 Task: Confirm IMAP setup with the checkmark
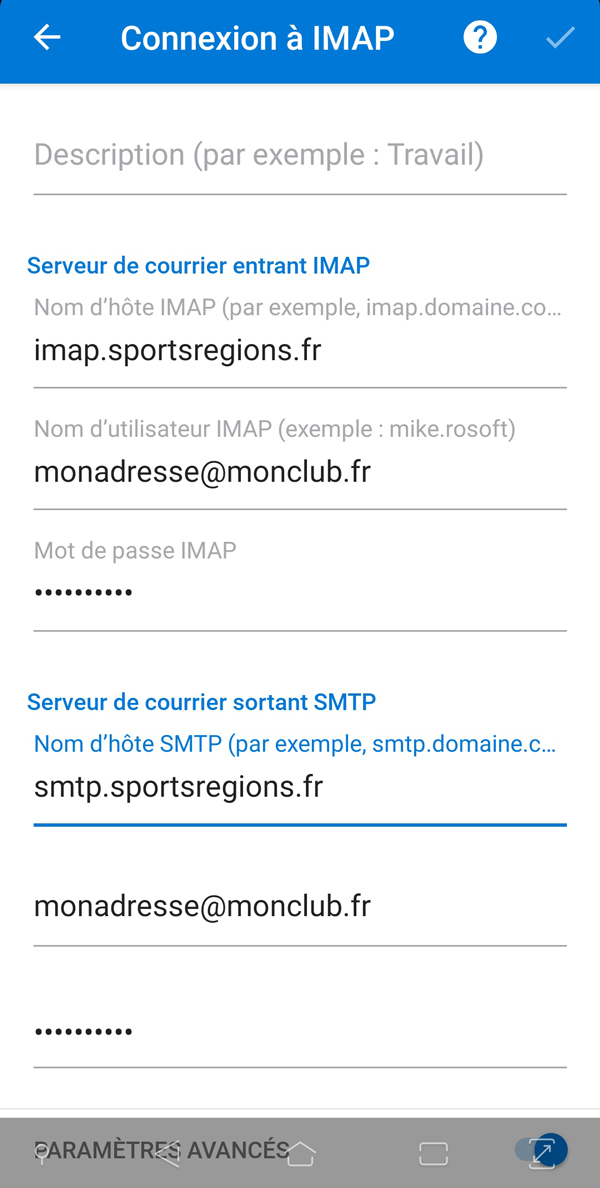[x=561, y=37]
